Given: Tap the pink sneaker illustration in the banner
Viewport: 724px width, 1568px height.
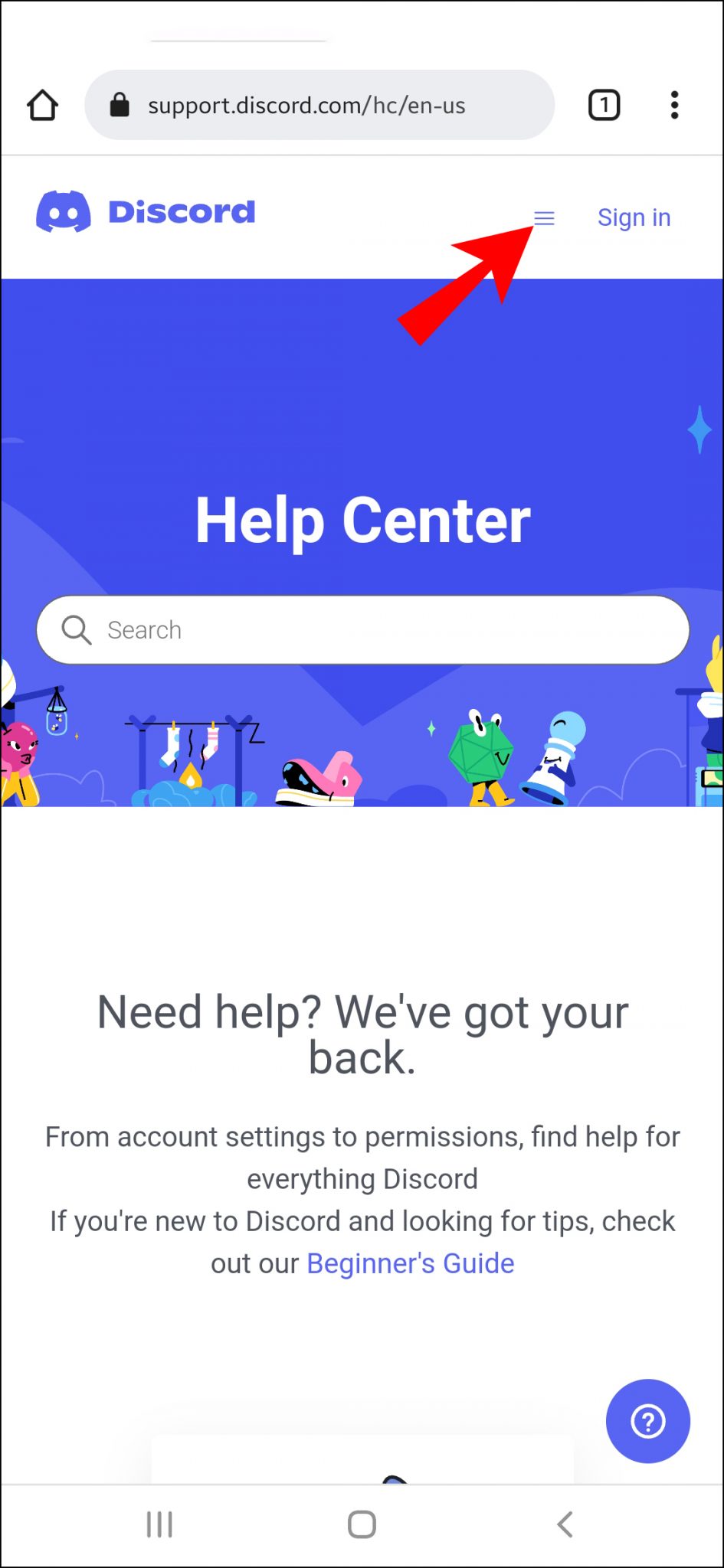Looking at the screenshot, I should point(322,773).
